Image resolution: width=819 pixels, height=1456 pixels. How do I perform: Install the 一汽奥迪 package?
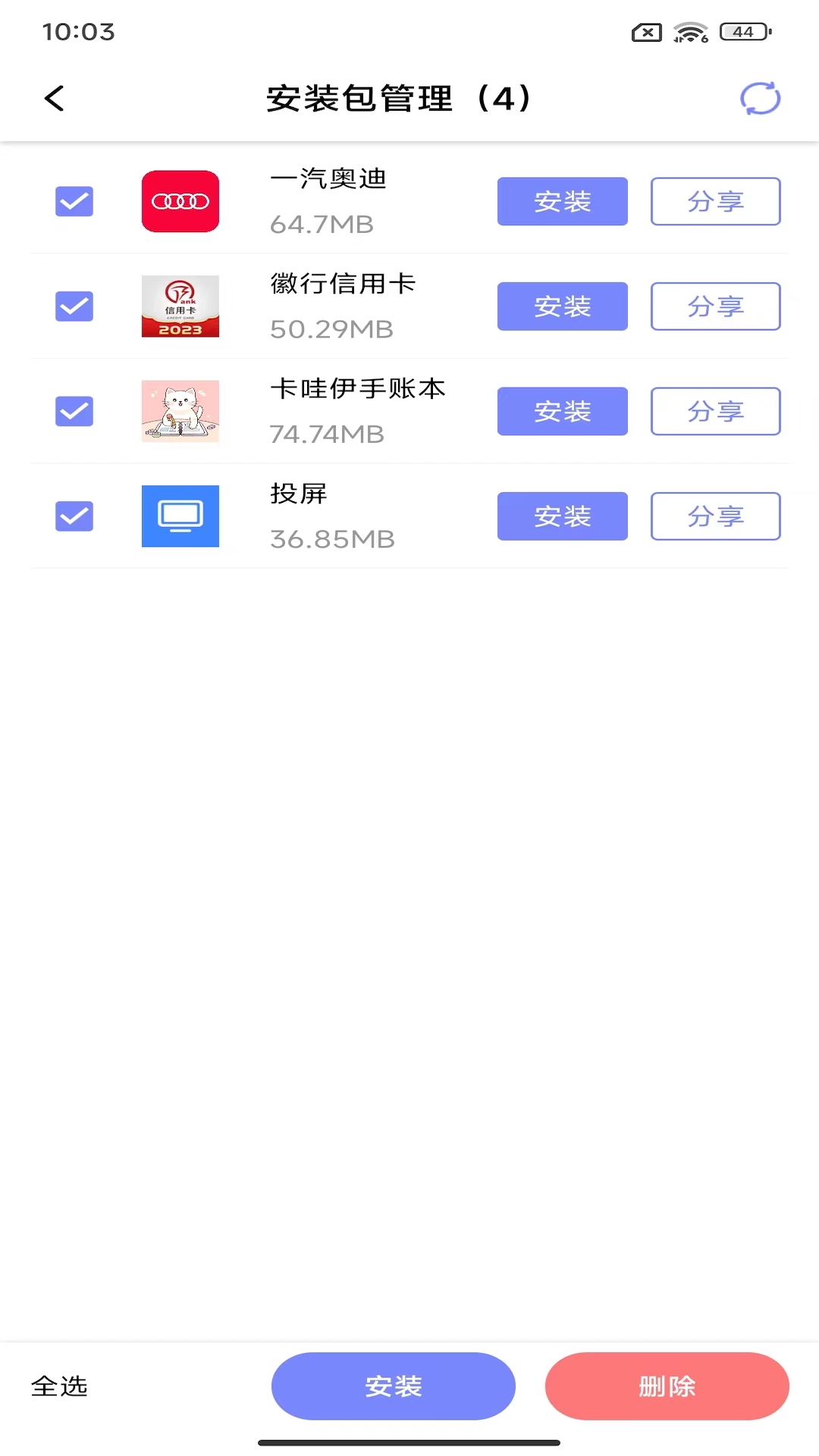[562, 201]
